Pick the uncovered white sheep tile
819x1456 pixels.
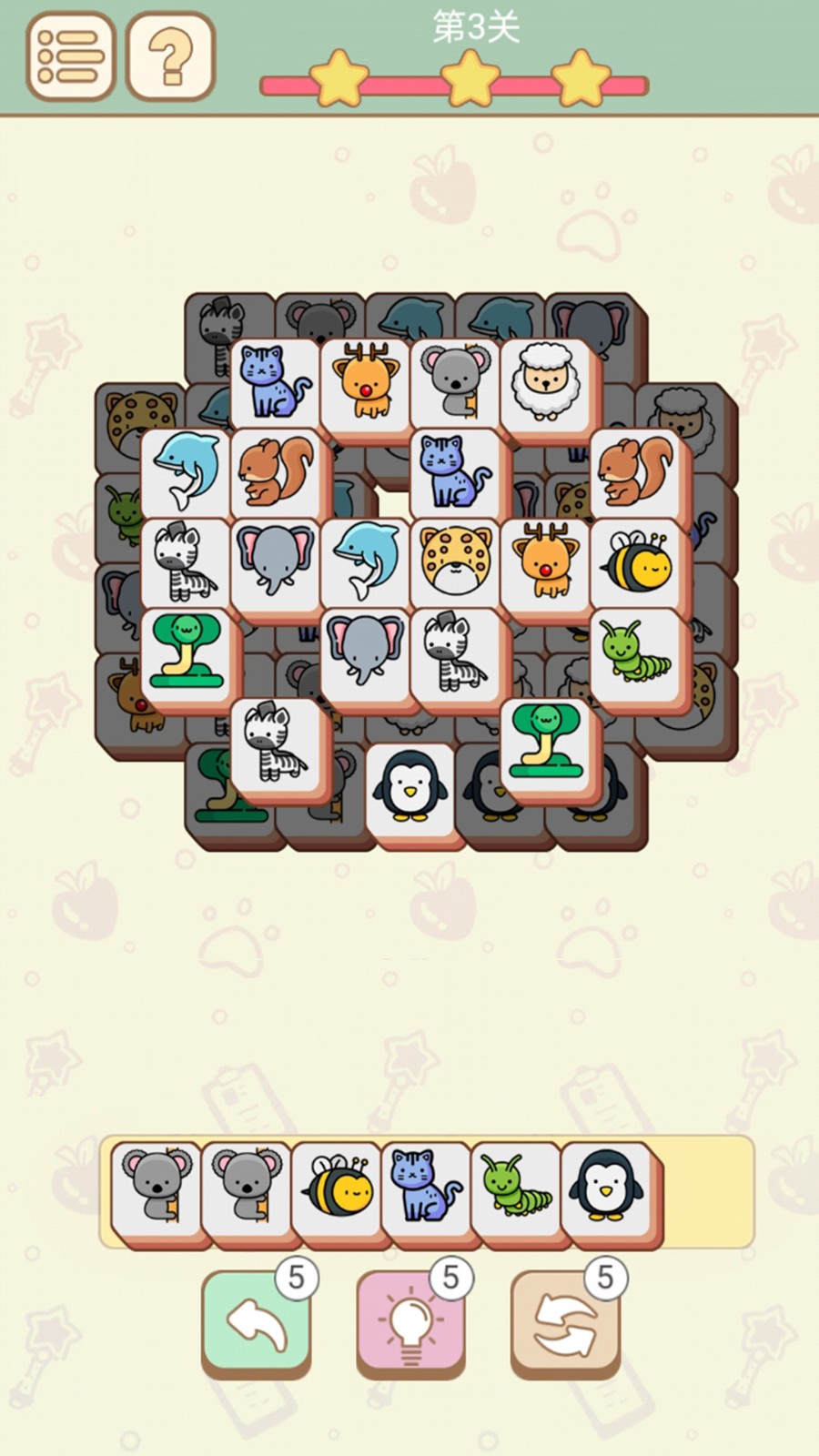tap(546, 382)
